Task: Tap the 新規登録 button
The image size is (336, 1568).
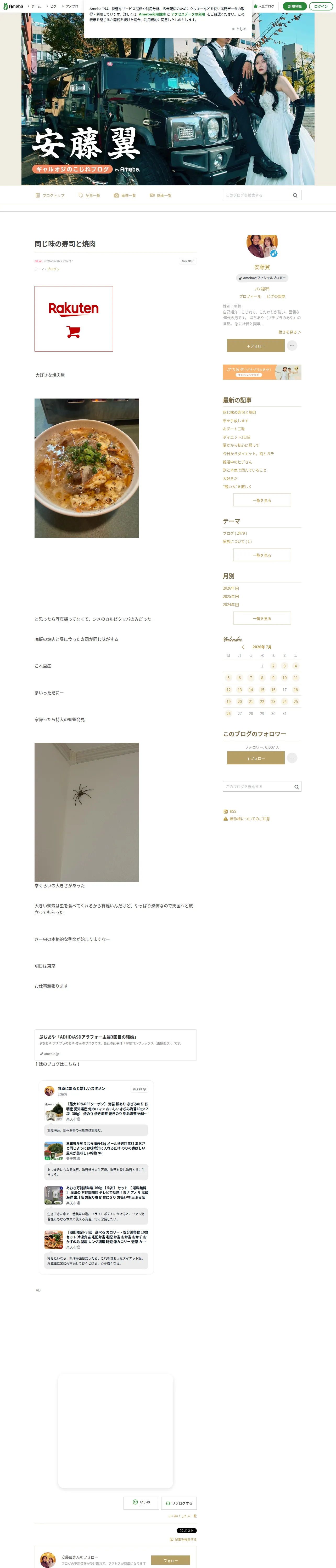Action: click(295, 6)
